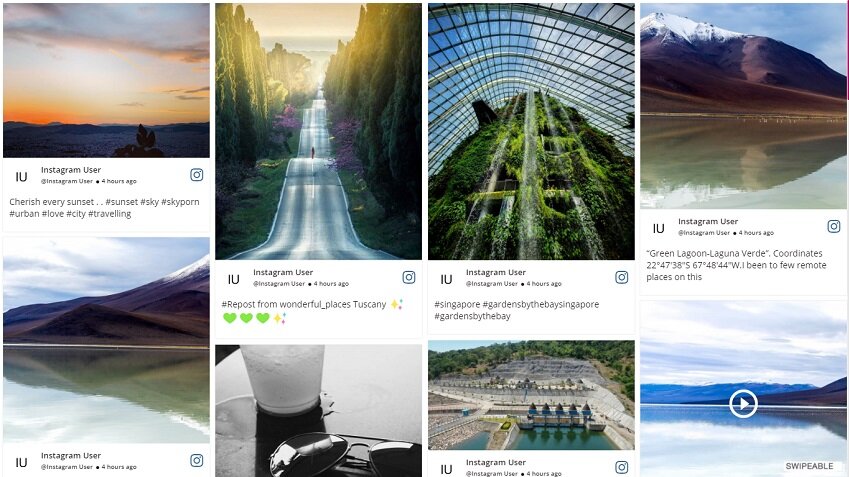Open the Gardens by the Bay photo
This screenshot has height=477, width=849.
pyautogui.click(x=531, y=130)
